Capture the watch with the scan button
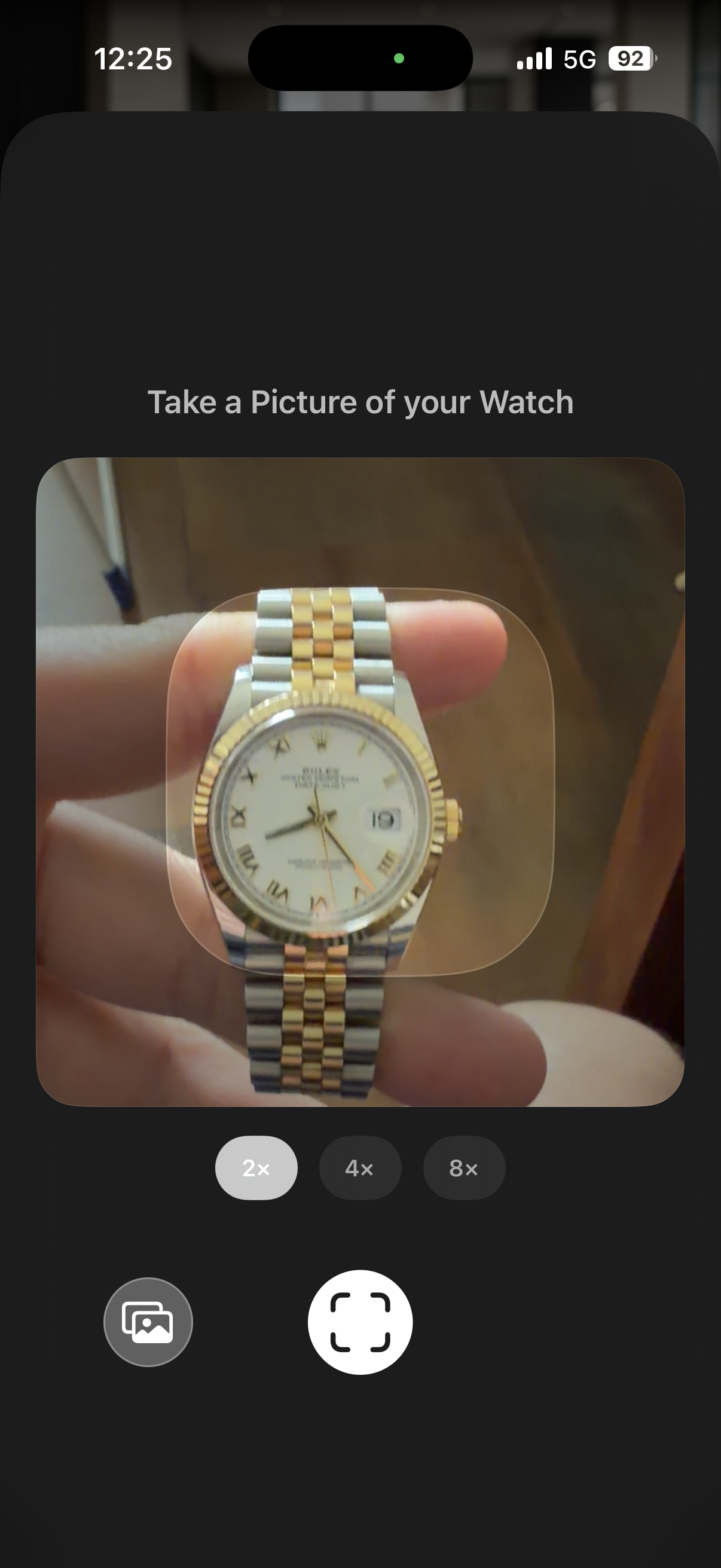Viewport: 721px width, 1568px height. (360, 1322)
